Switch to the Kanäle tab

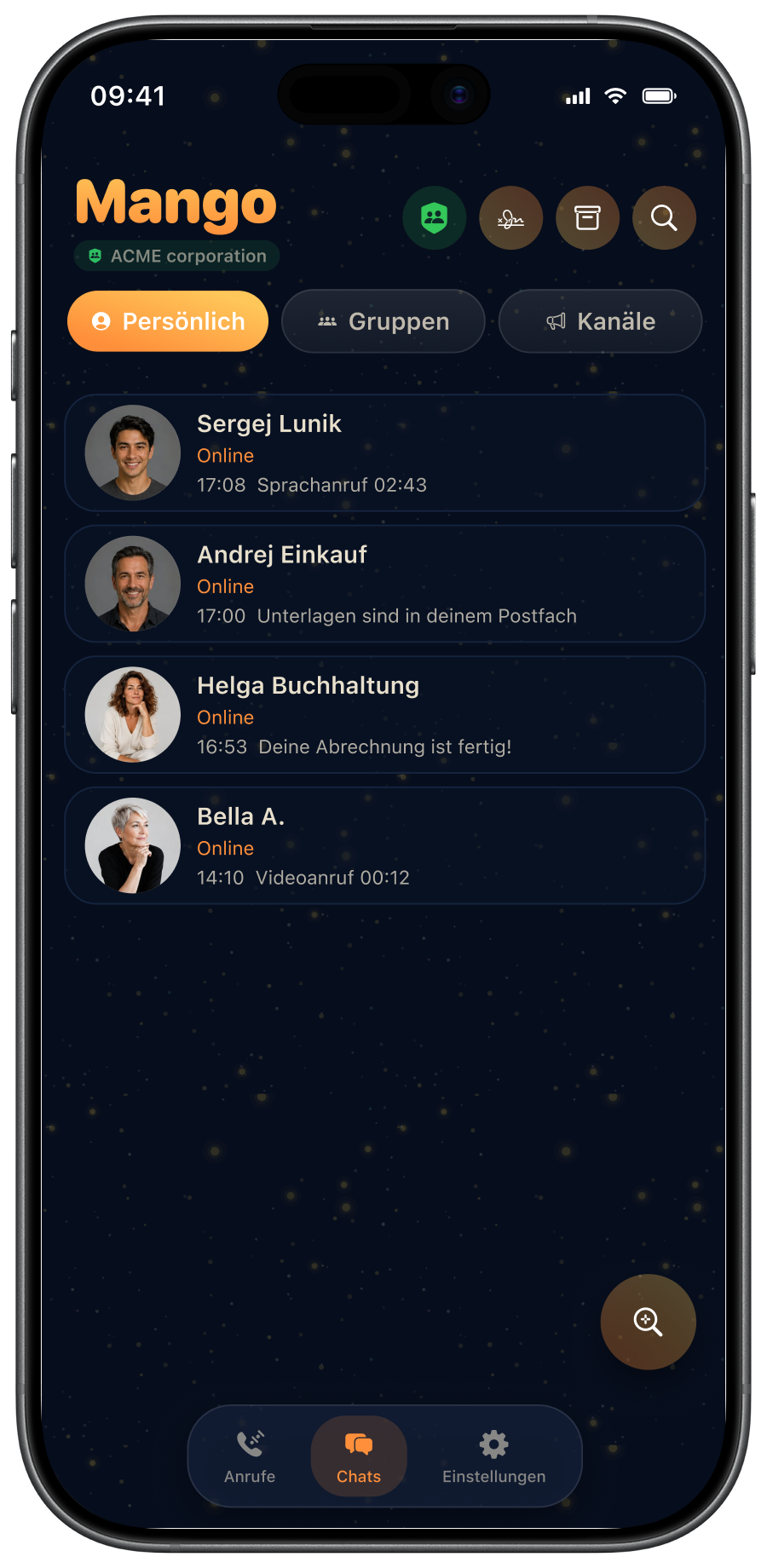click(601, 321)
